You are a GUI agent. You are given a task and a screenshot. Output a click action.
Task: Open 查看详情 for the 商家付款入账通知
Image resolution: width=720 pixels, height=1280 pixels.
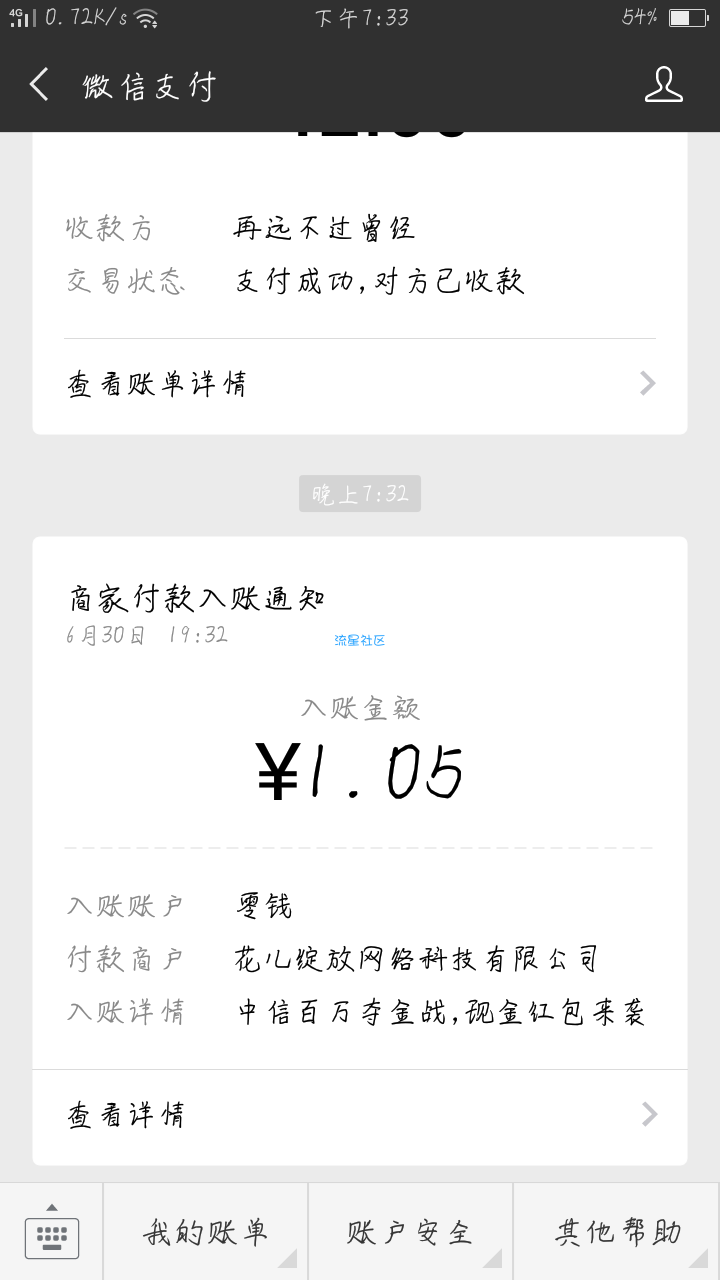(x=360, y=1115)
